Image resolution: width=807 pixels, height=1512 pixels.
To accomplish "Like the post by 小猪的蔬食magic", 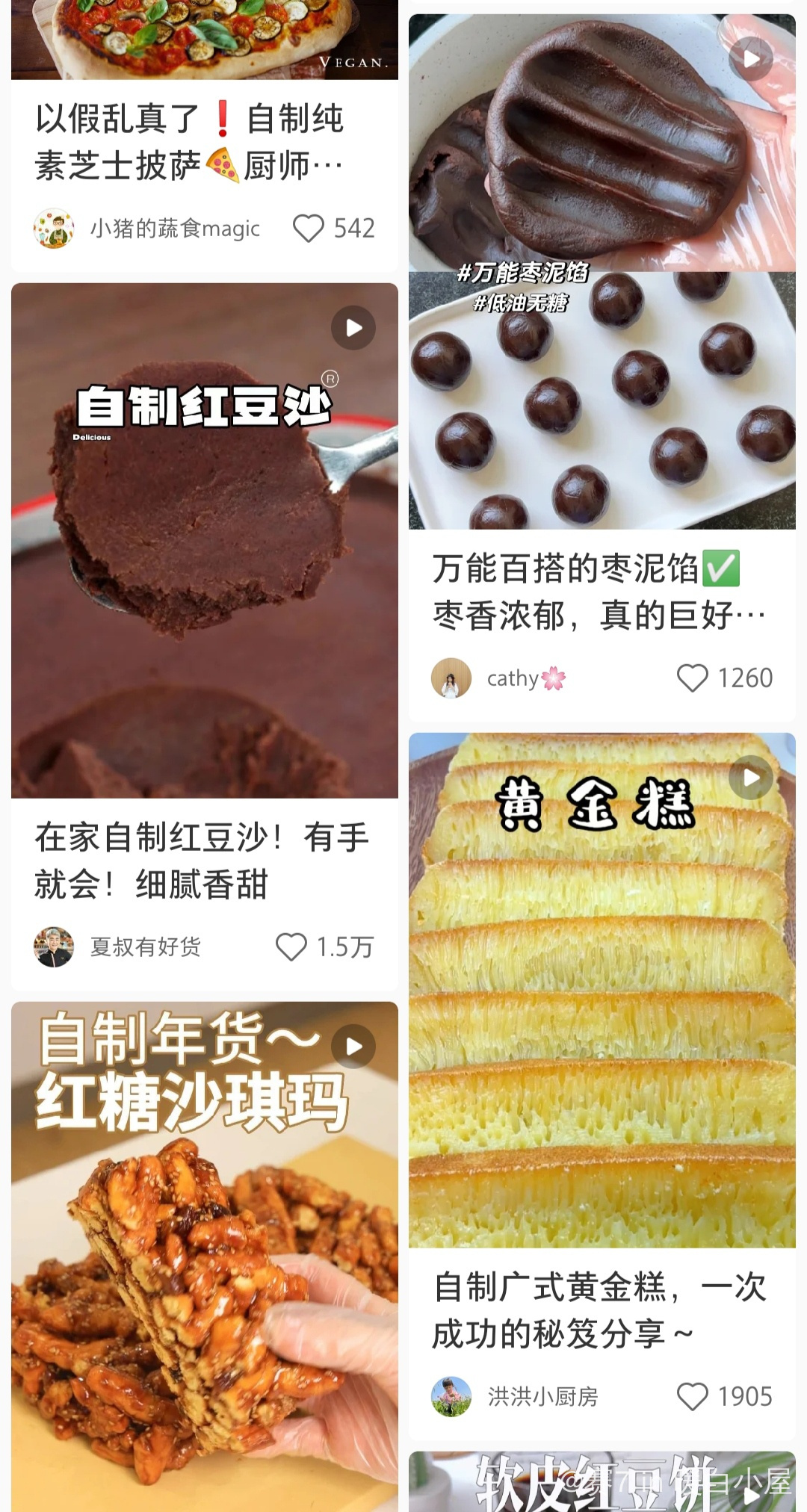I will pos(309,229).
